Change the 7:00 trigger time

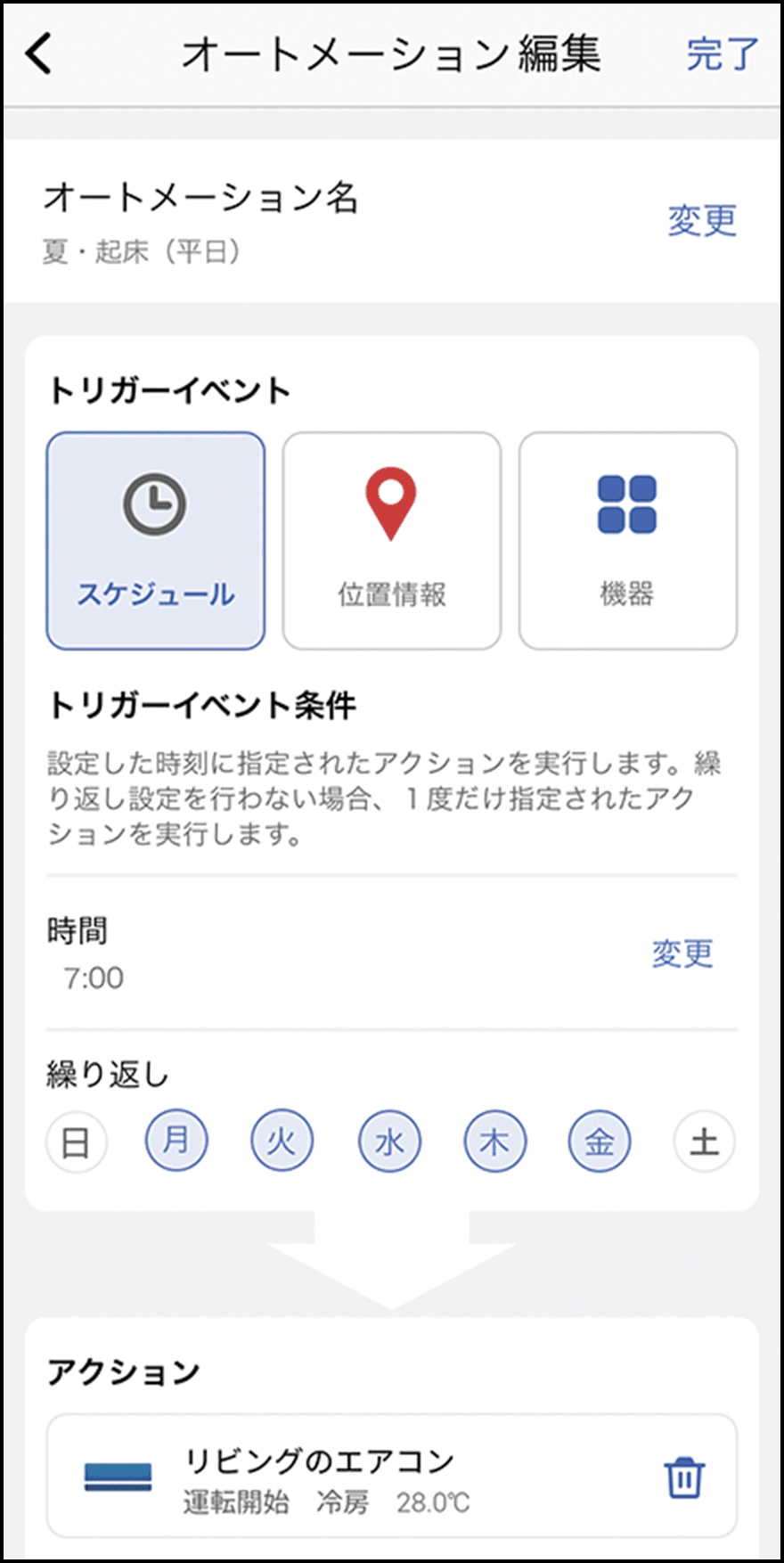point(682,953)
